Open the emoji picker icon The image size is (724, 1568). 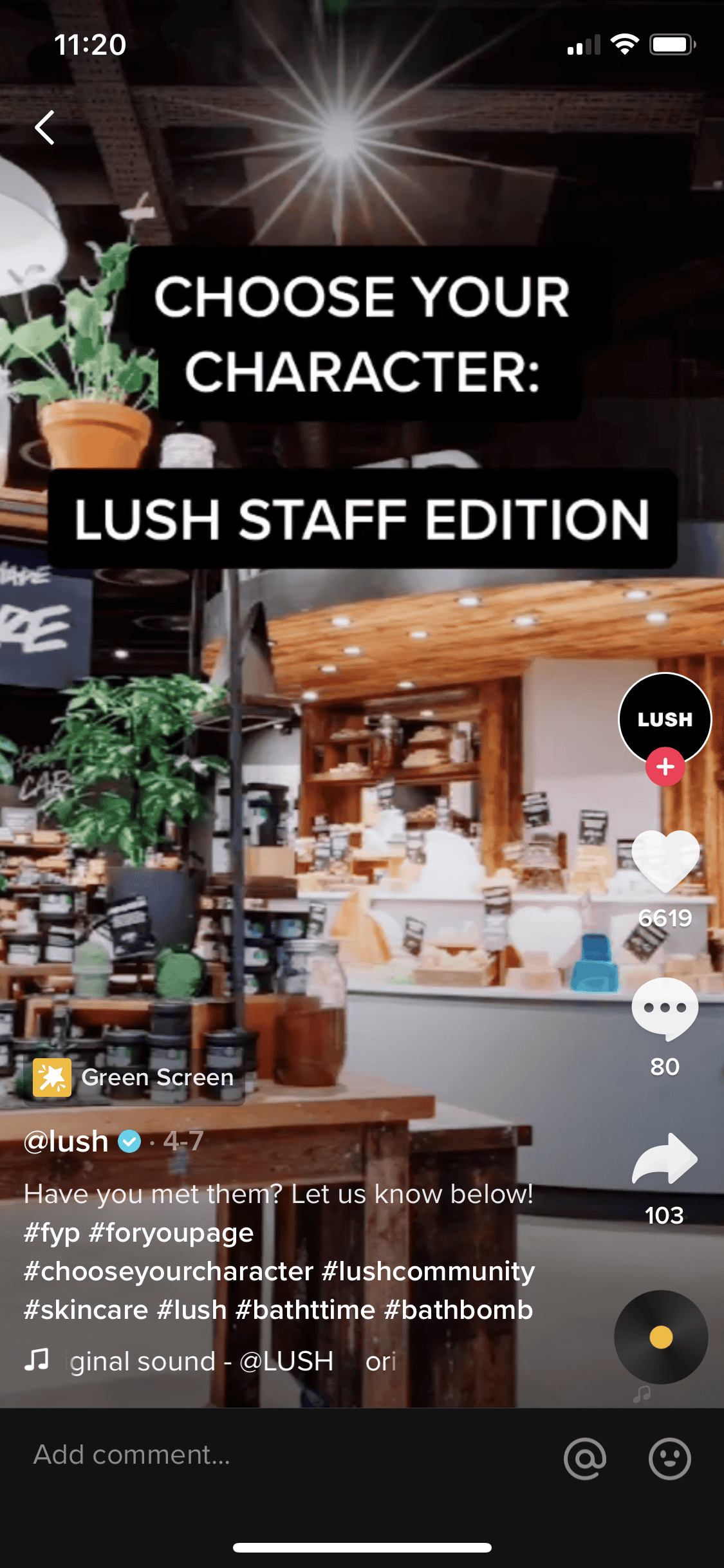[669, 1459]
